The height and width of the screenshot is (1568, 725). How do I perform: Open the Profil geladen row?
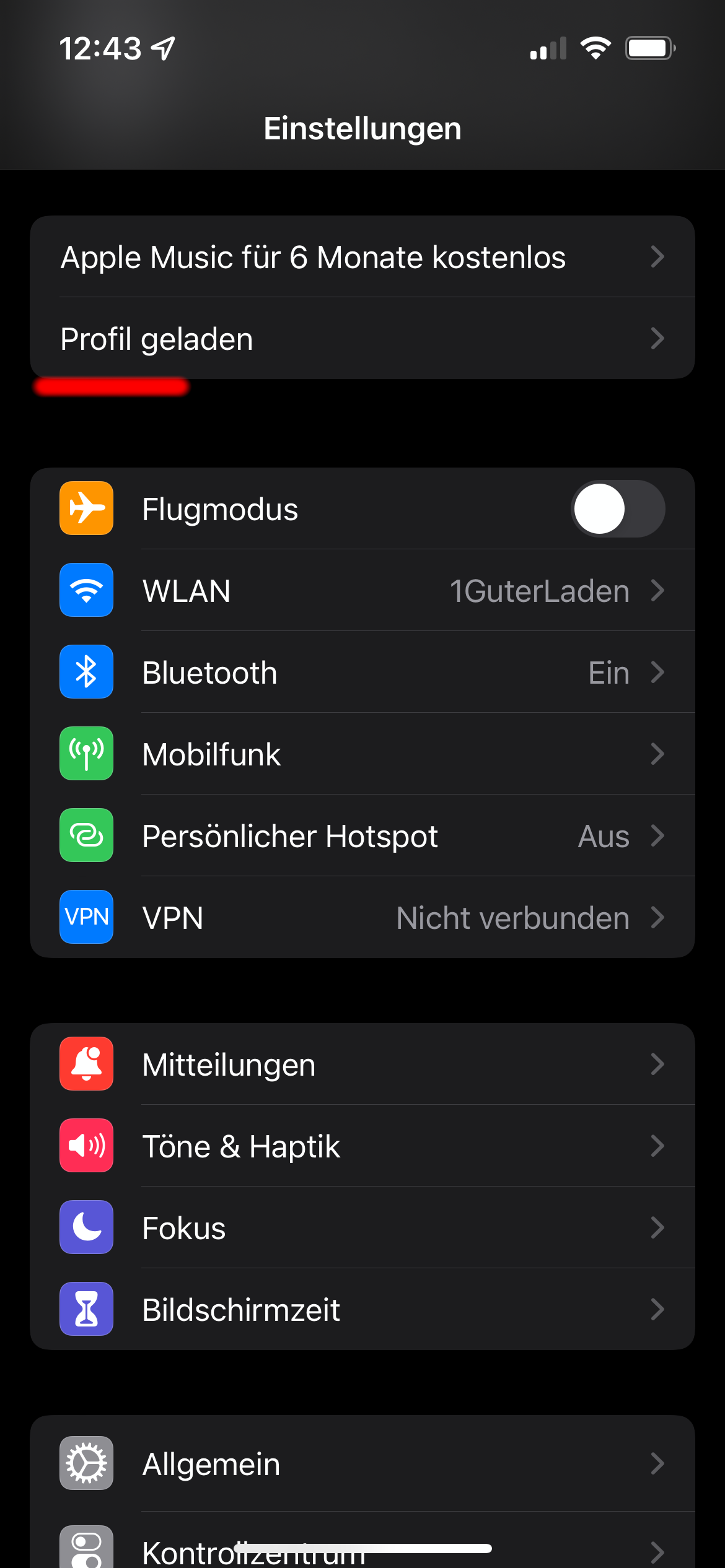point(362,339)
